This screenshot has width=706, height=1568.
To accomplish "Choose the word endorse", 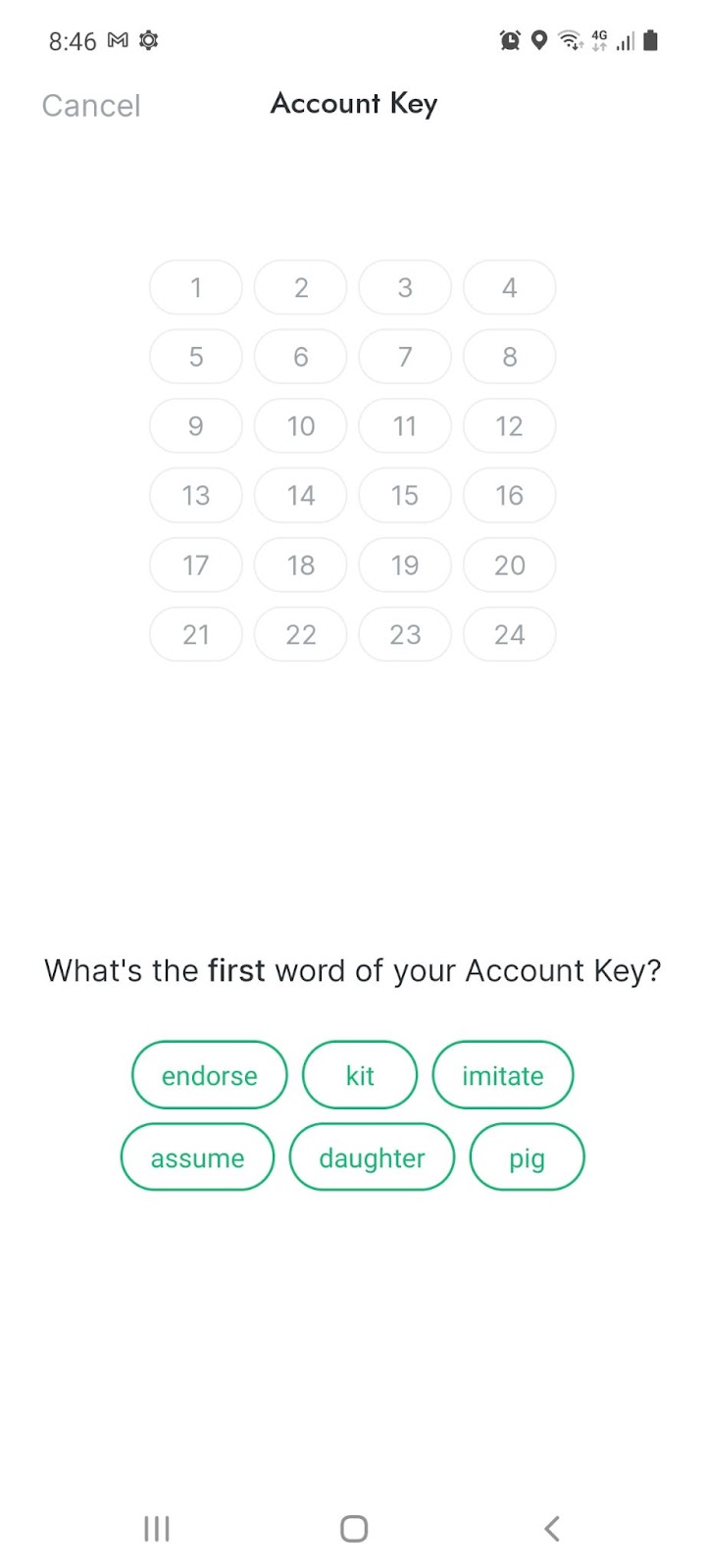I will coord(210,1075).
